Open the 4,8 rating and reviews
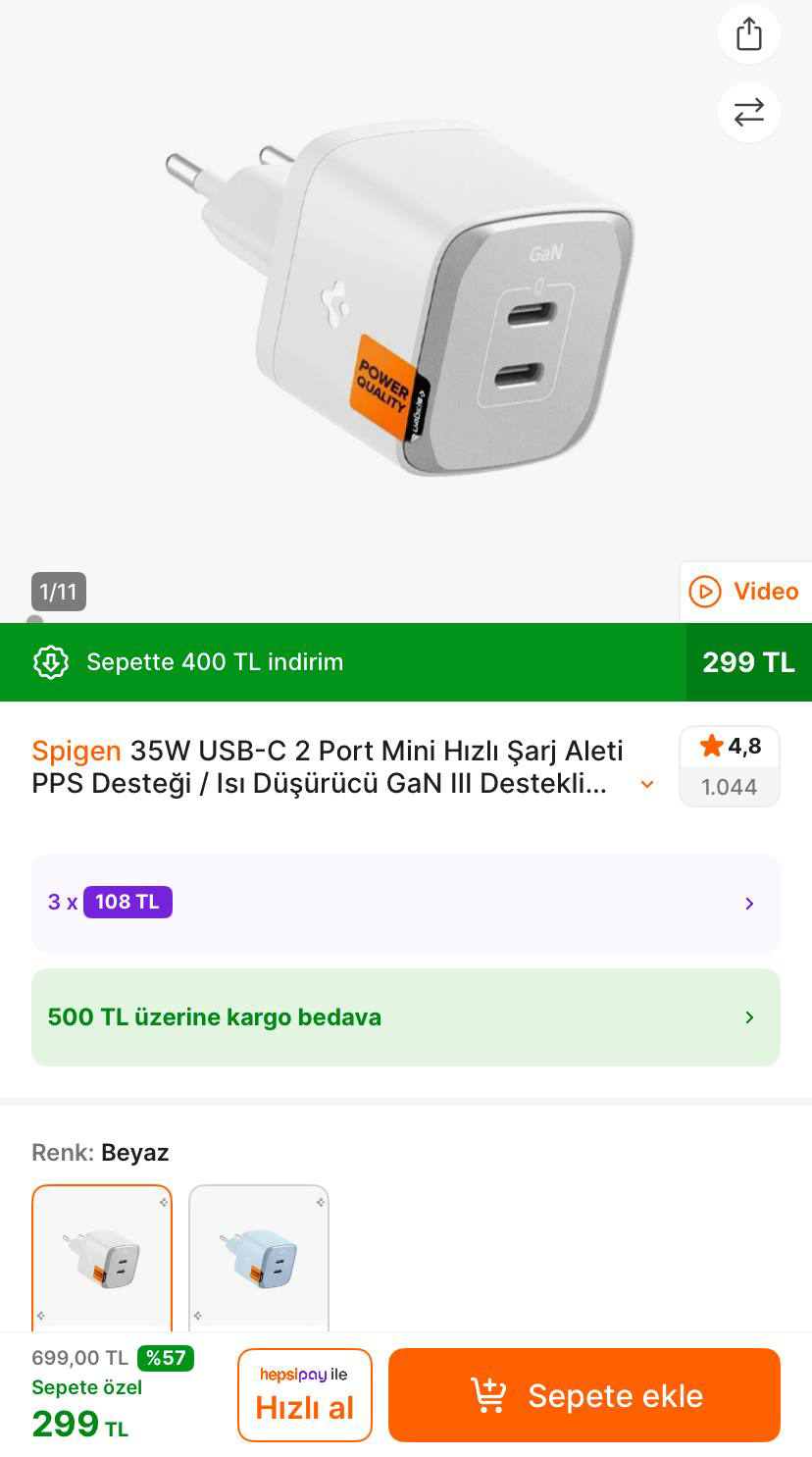812x1457 pixels. tap(729, 766)
